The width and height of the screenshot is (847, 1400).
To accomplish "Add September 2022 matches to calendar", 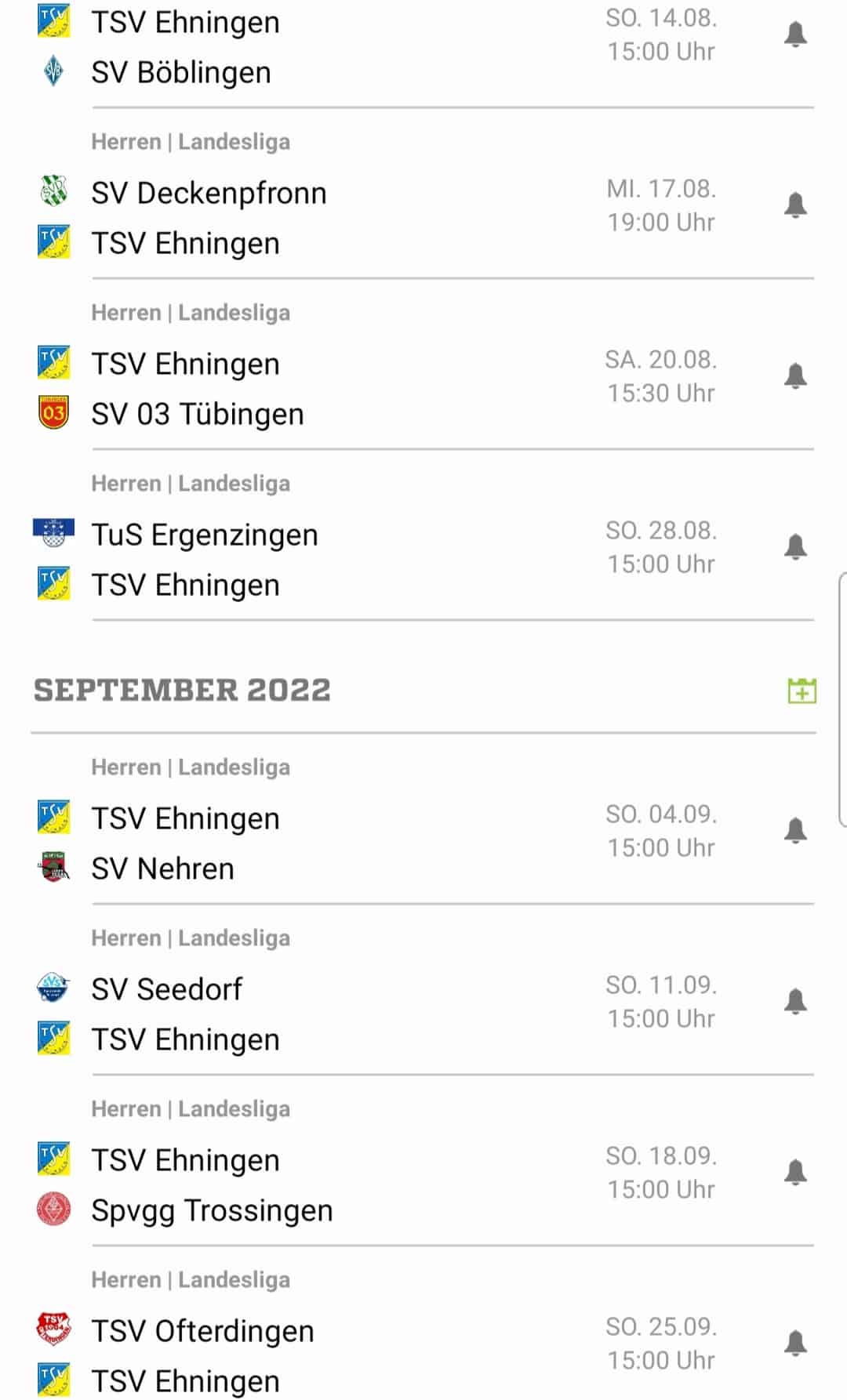I will (x=802, y=691).
